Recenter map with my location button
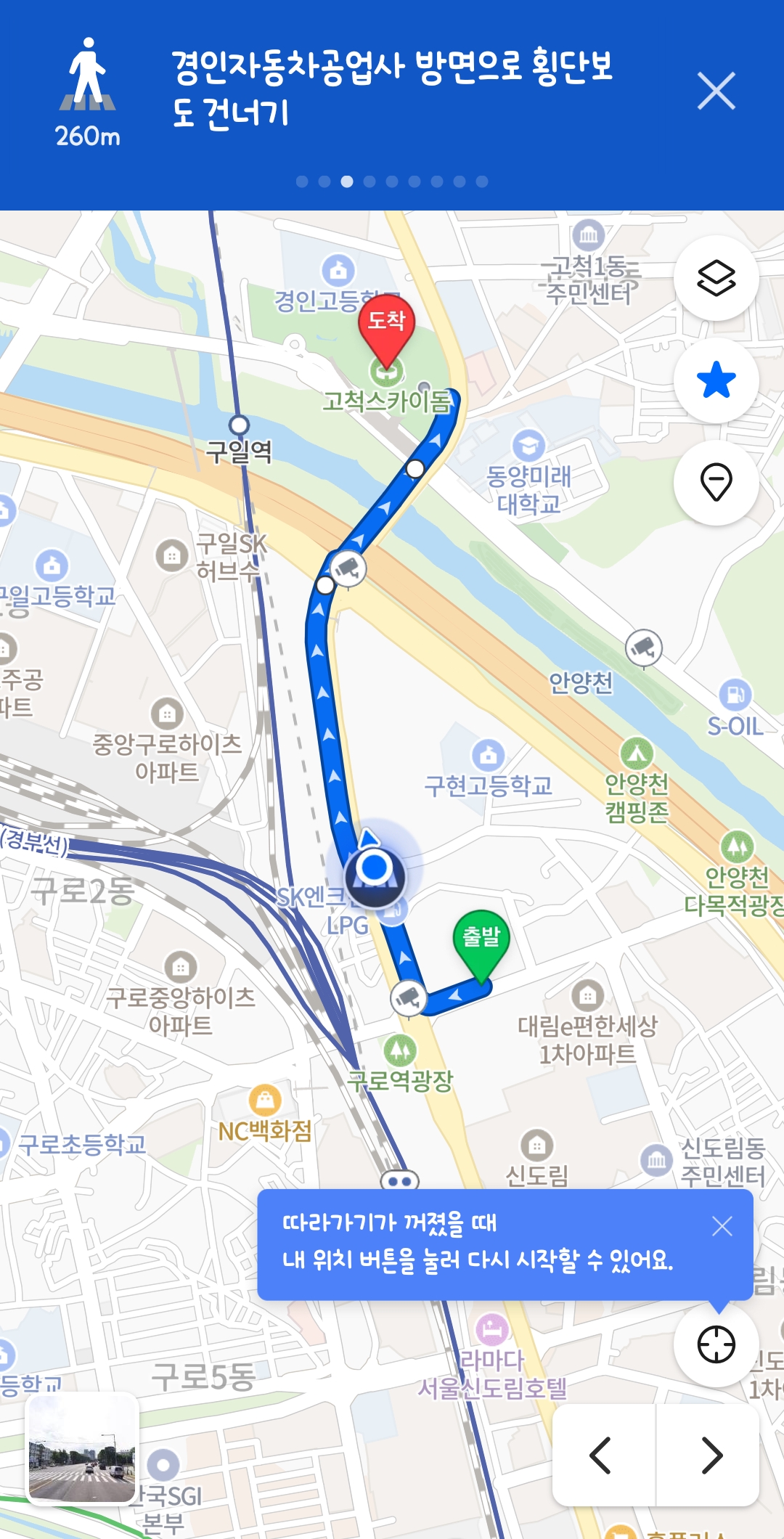The height and width of the screenshot is (1539, 784). (716, 1344)
